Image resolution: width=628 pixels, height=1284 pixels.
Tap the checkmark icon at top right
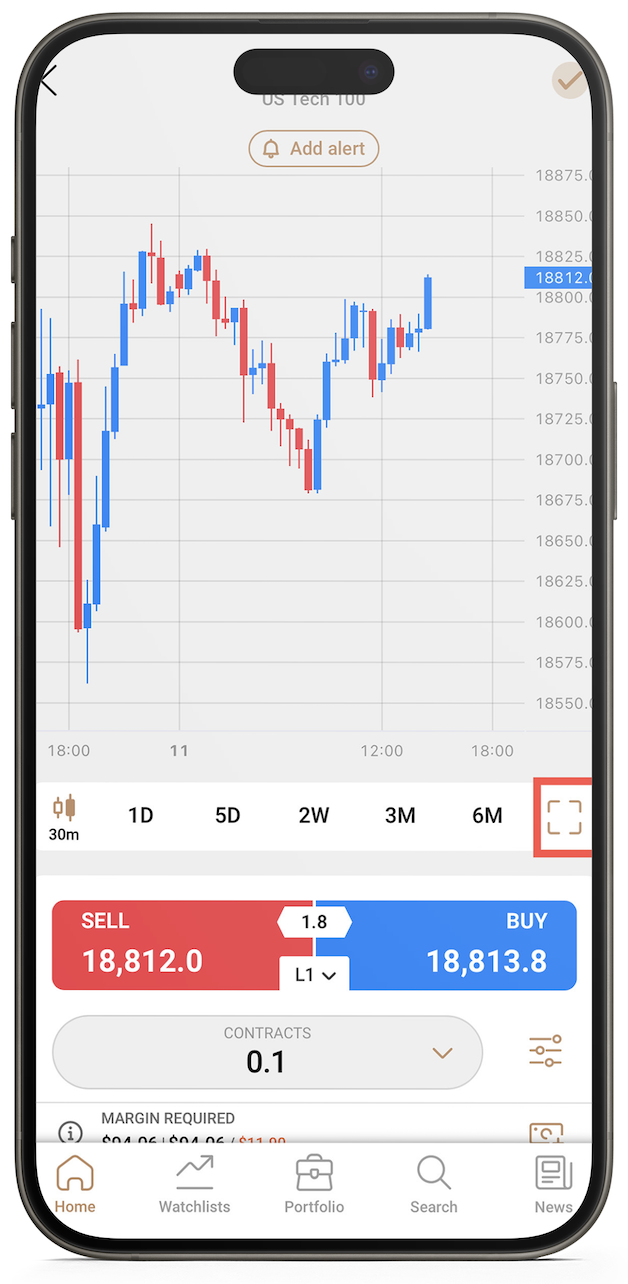click(569, 81)
